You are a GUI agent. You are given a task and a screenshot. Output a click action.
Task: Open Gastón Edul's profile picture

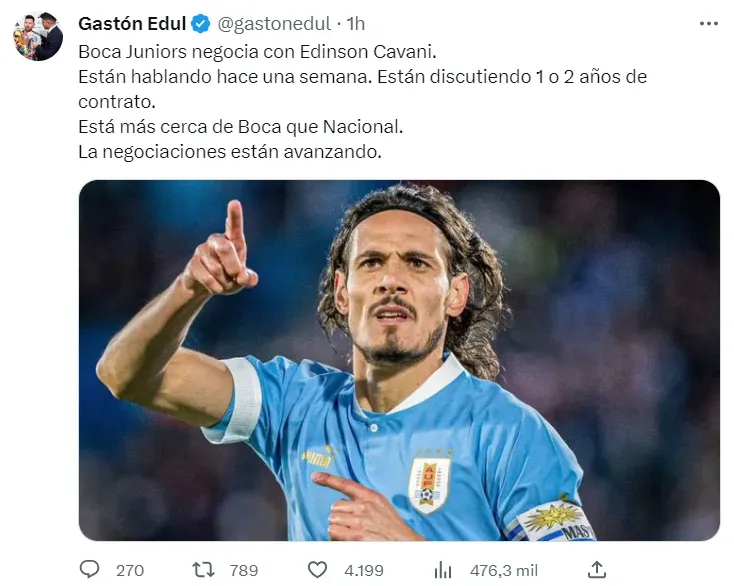[39, 37]
